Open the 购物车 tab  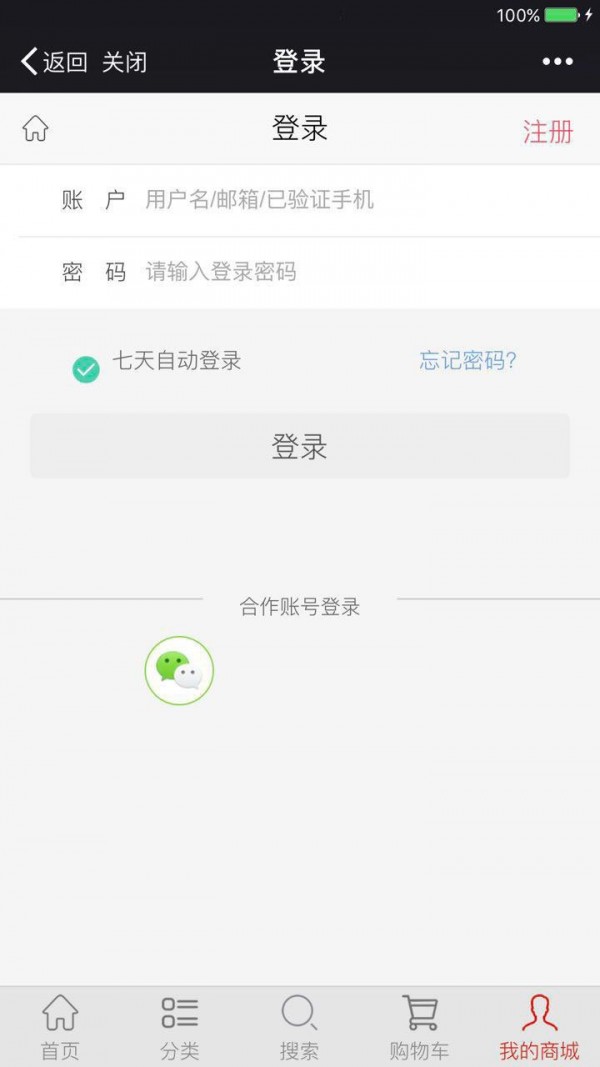(x=419, y=1027)
